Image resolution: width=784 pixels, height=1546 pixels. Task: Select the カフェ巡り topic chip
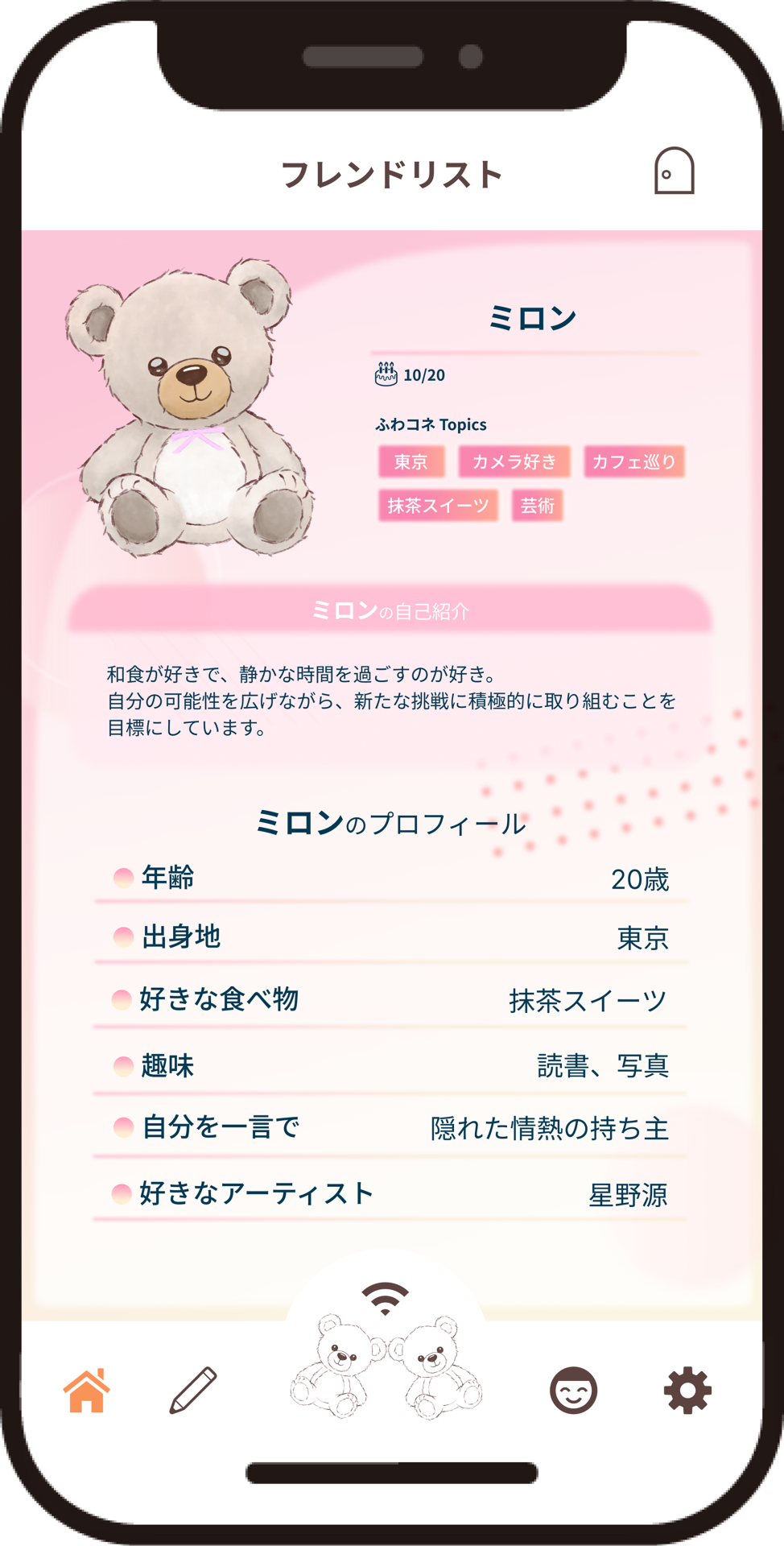coord(634,461)
